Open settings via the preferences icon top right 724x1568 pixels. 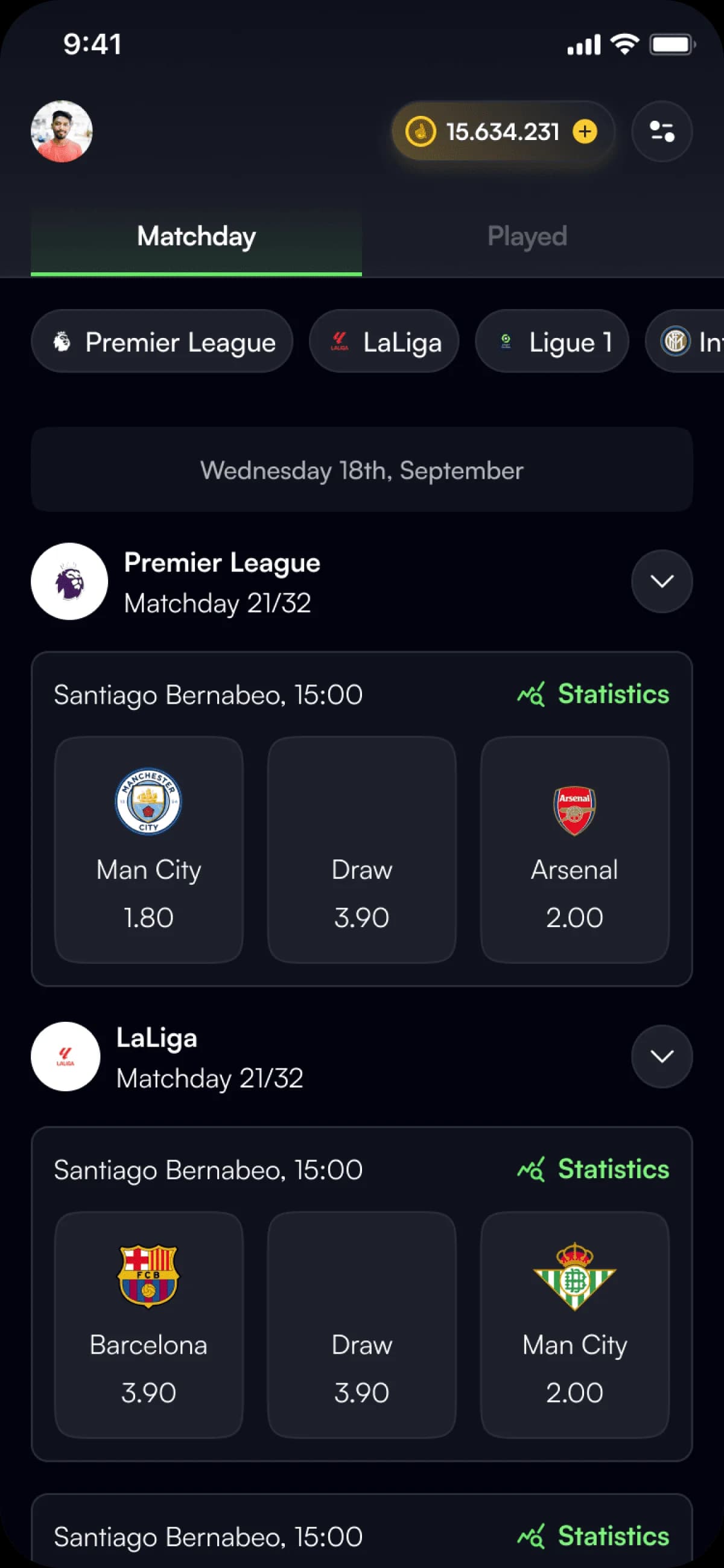pos(661,132)
